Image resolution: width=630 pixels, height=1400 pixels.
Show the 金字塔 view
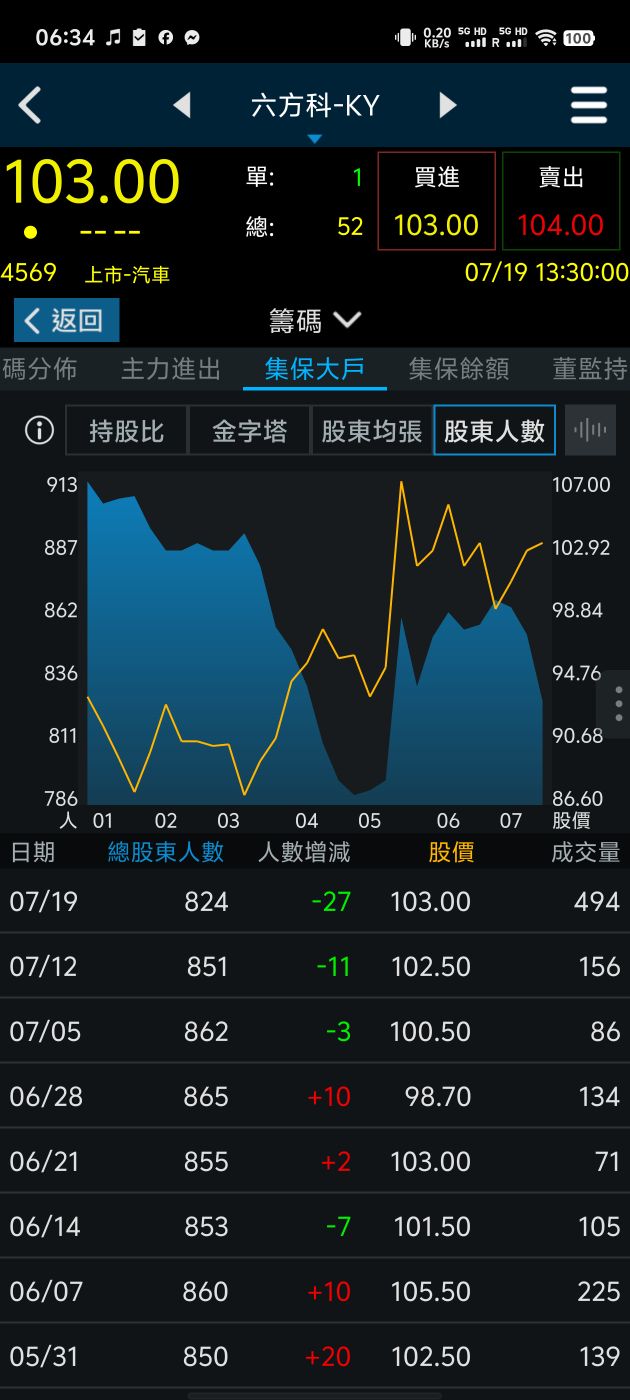click(x=249, y=430)
